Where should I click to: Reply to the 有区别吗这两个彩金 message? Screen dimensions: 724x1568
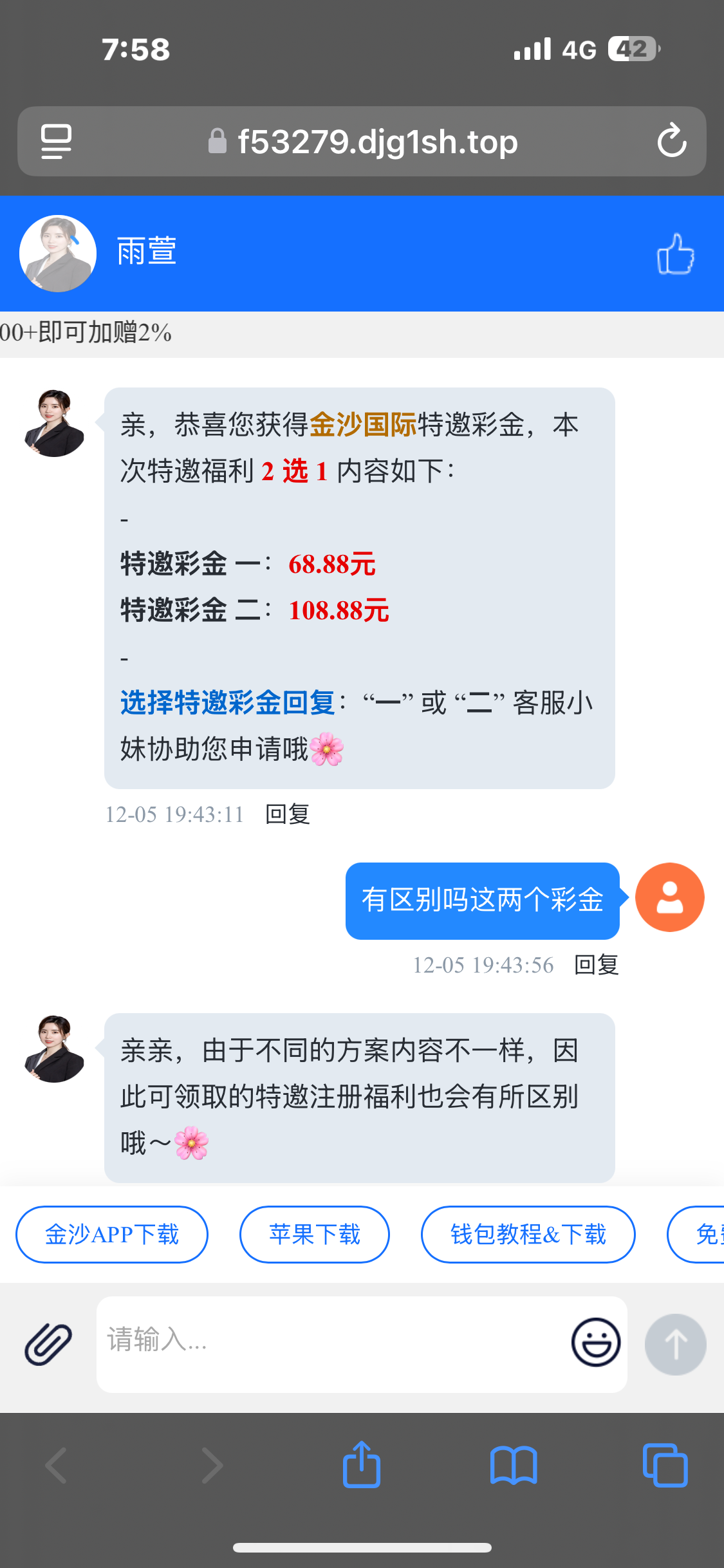[x=596, y=965]
